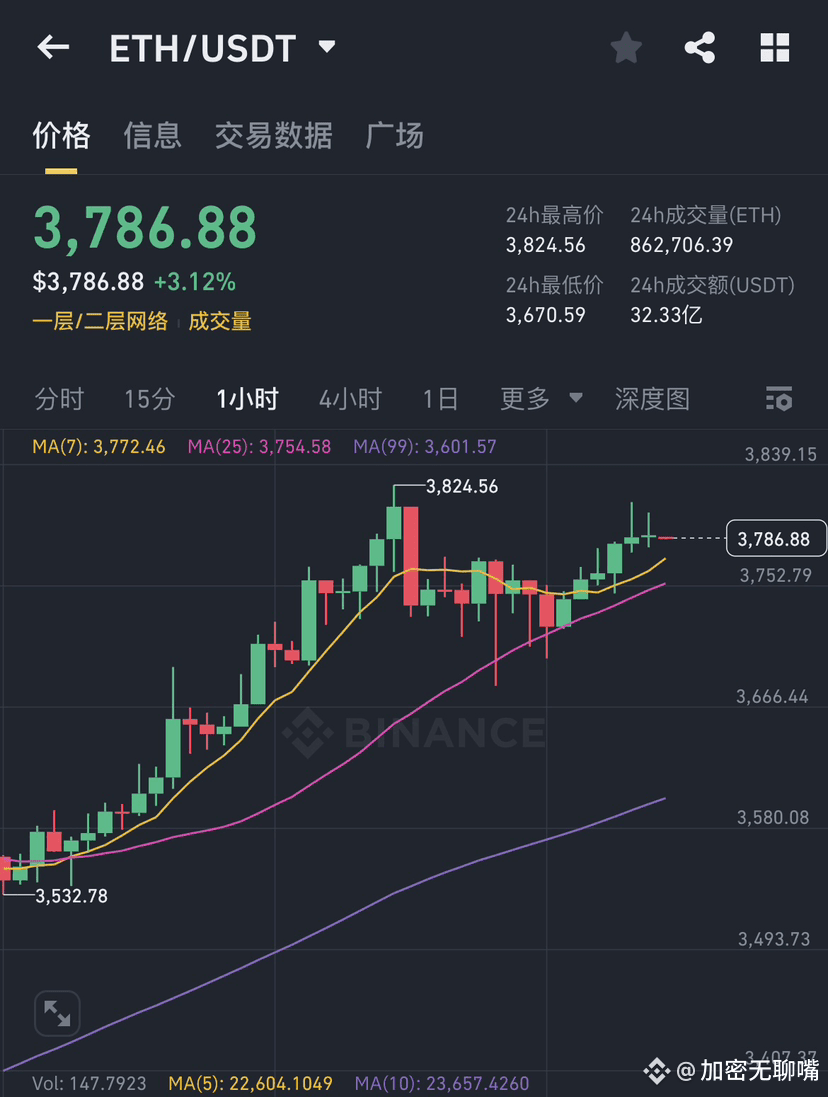828x1097 pixels.
Task: Open the 成交量 tag link
Action: pyautogui.click(x=220, y=321)
